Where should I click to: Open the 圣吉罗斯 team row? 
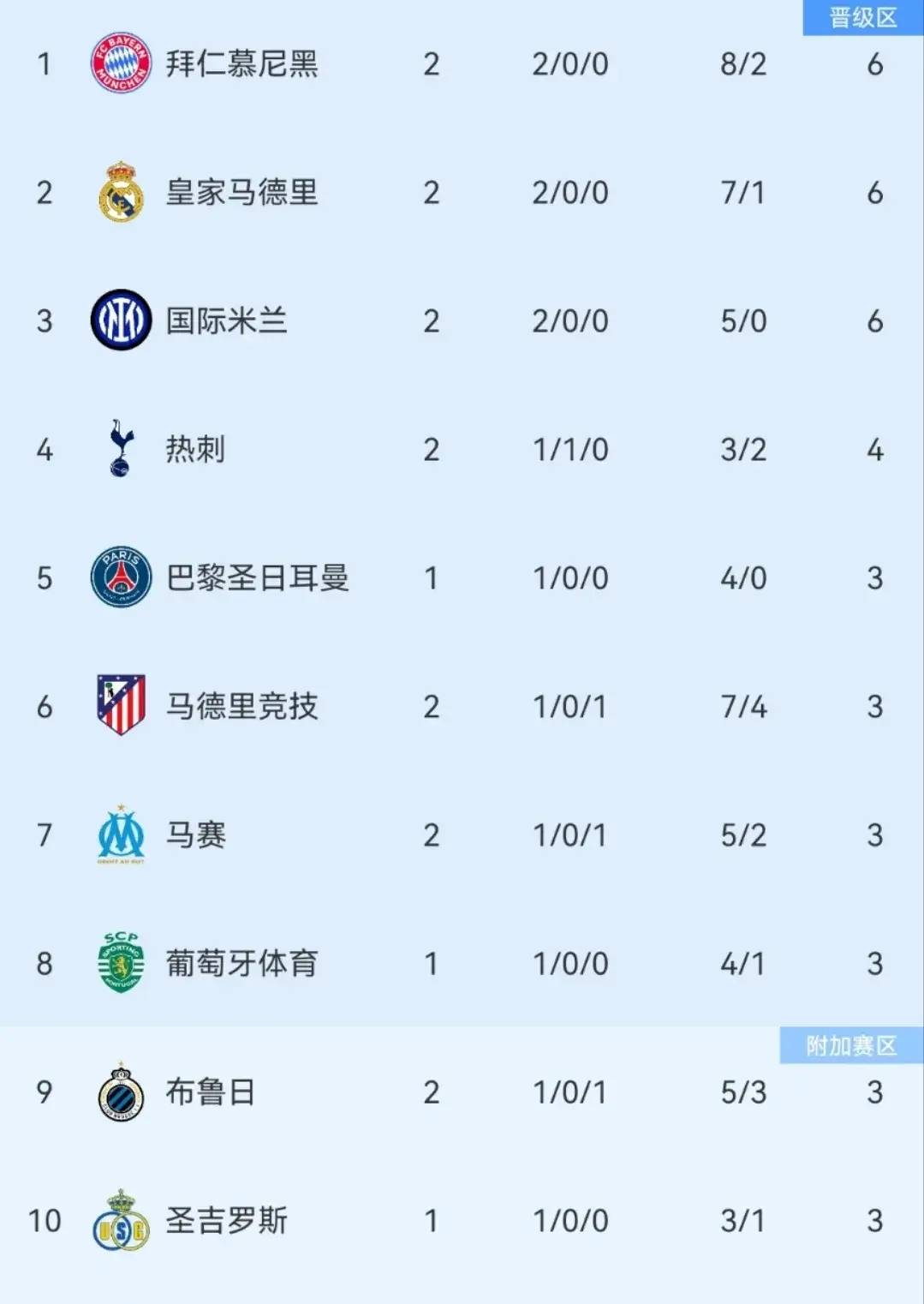(226, 1221)
